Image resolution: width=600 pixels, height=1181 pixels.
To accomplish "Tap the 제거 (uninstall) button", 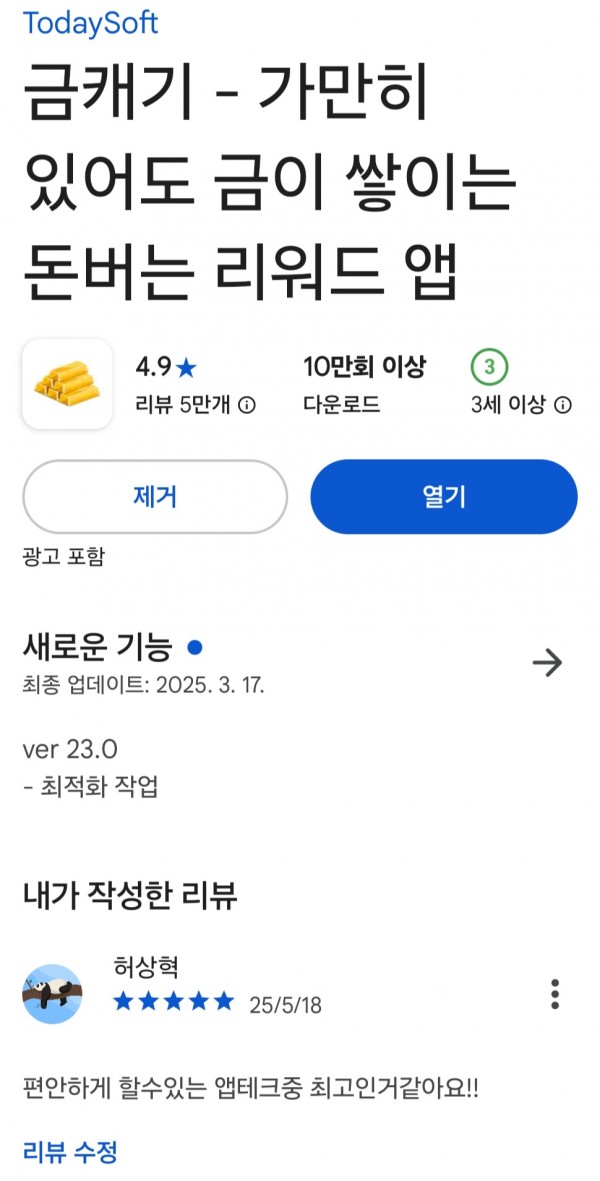I will click(155, 497).
